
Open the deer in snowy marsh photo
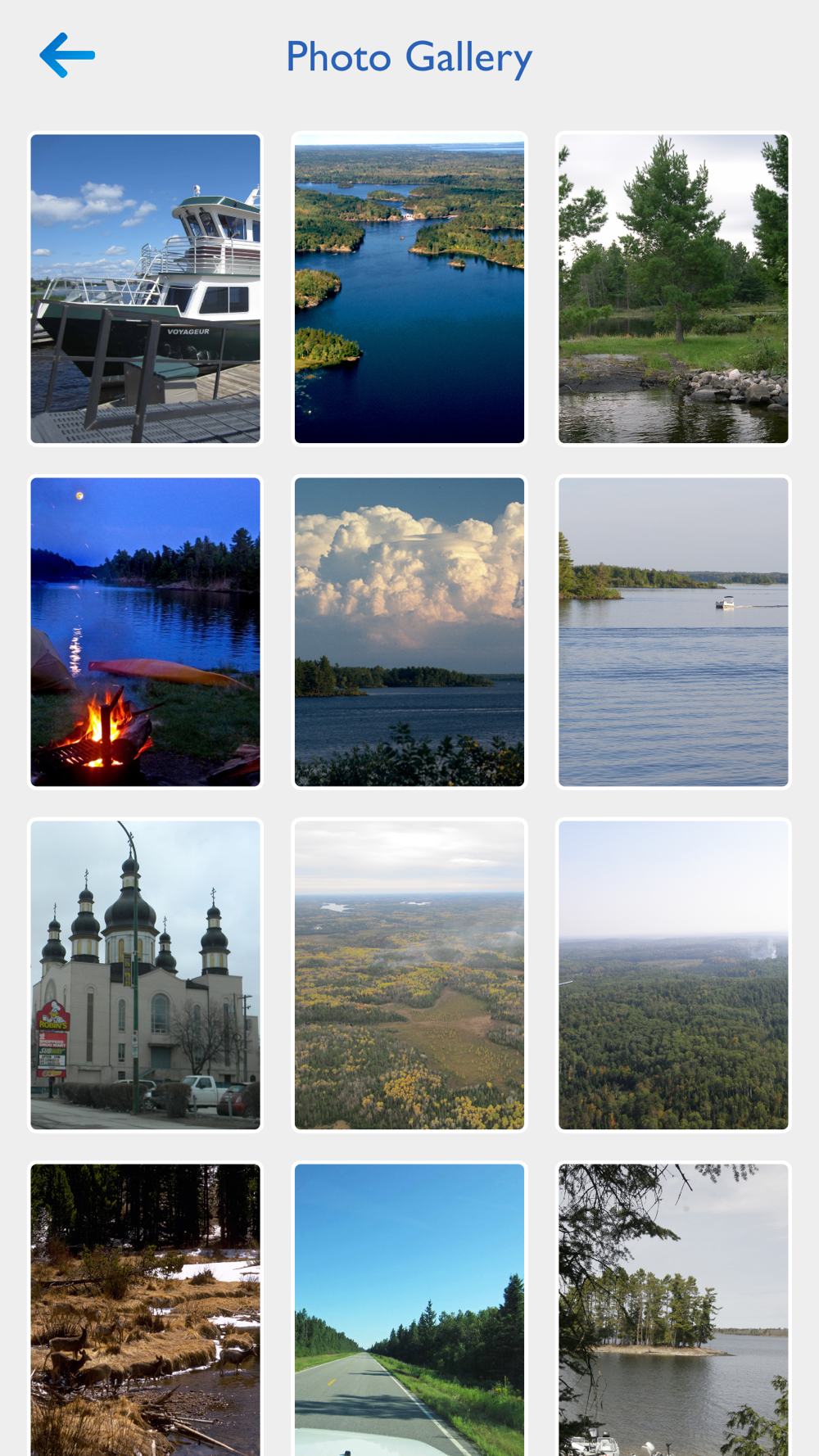click(146, 1309)
